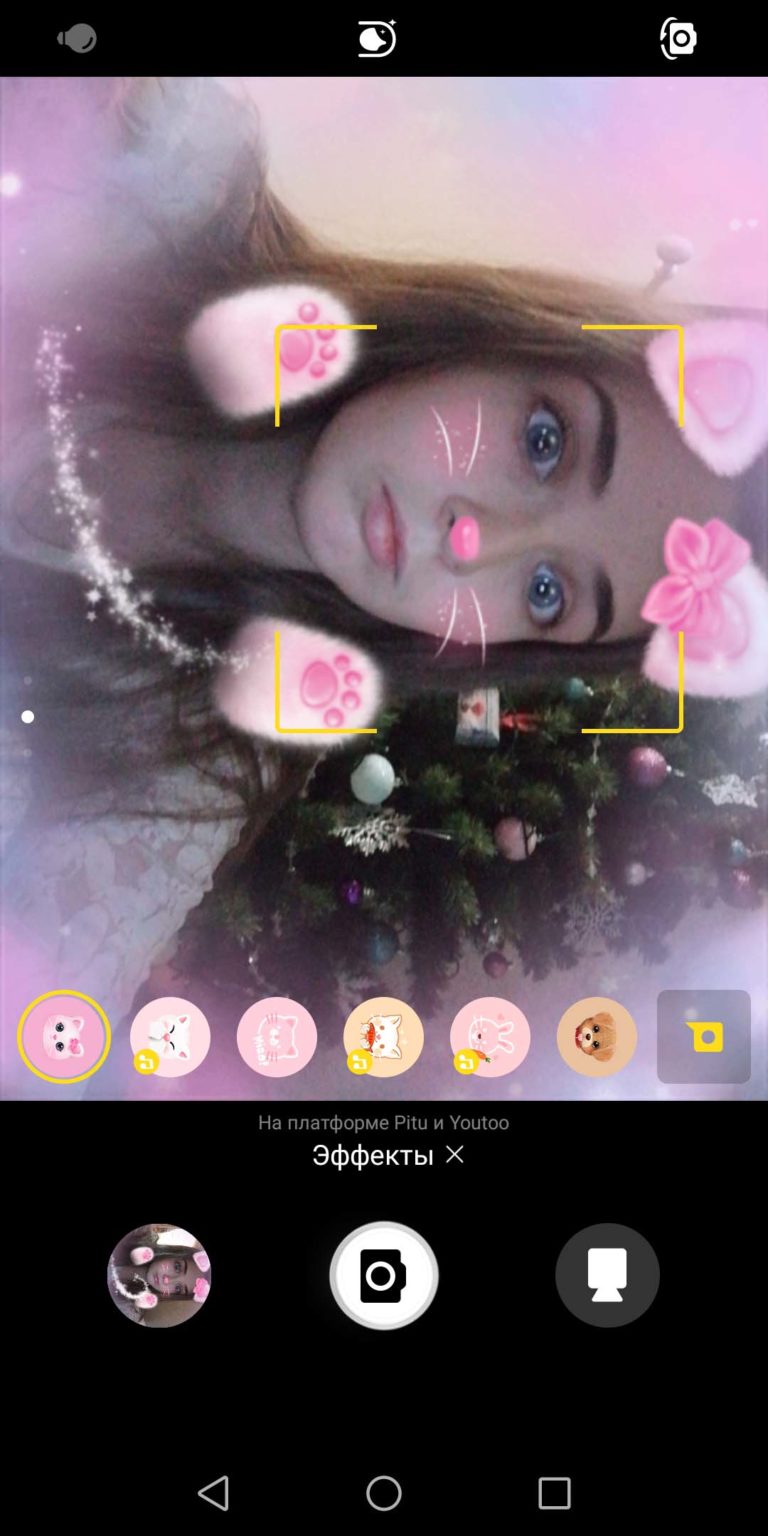Select the brown puppy effect
768x1536 pixels.
coord(597,1037)
